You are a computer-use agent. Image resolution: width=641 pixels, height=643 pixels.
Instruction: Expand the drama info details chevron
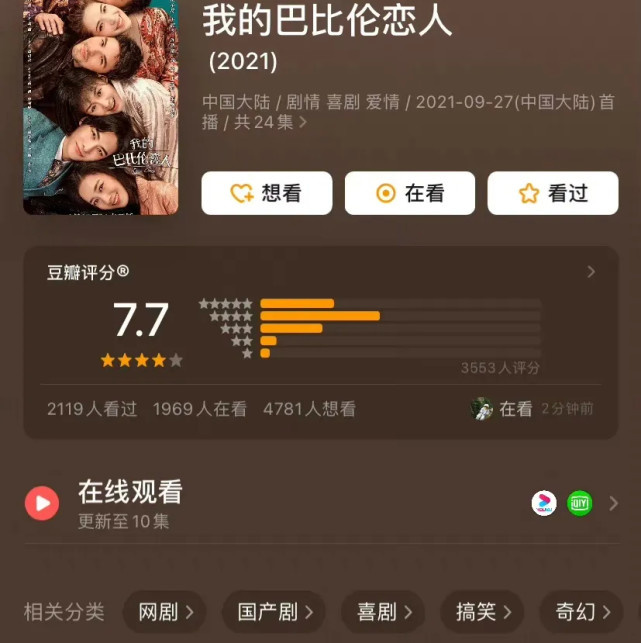[x=303, y=122]
